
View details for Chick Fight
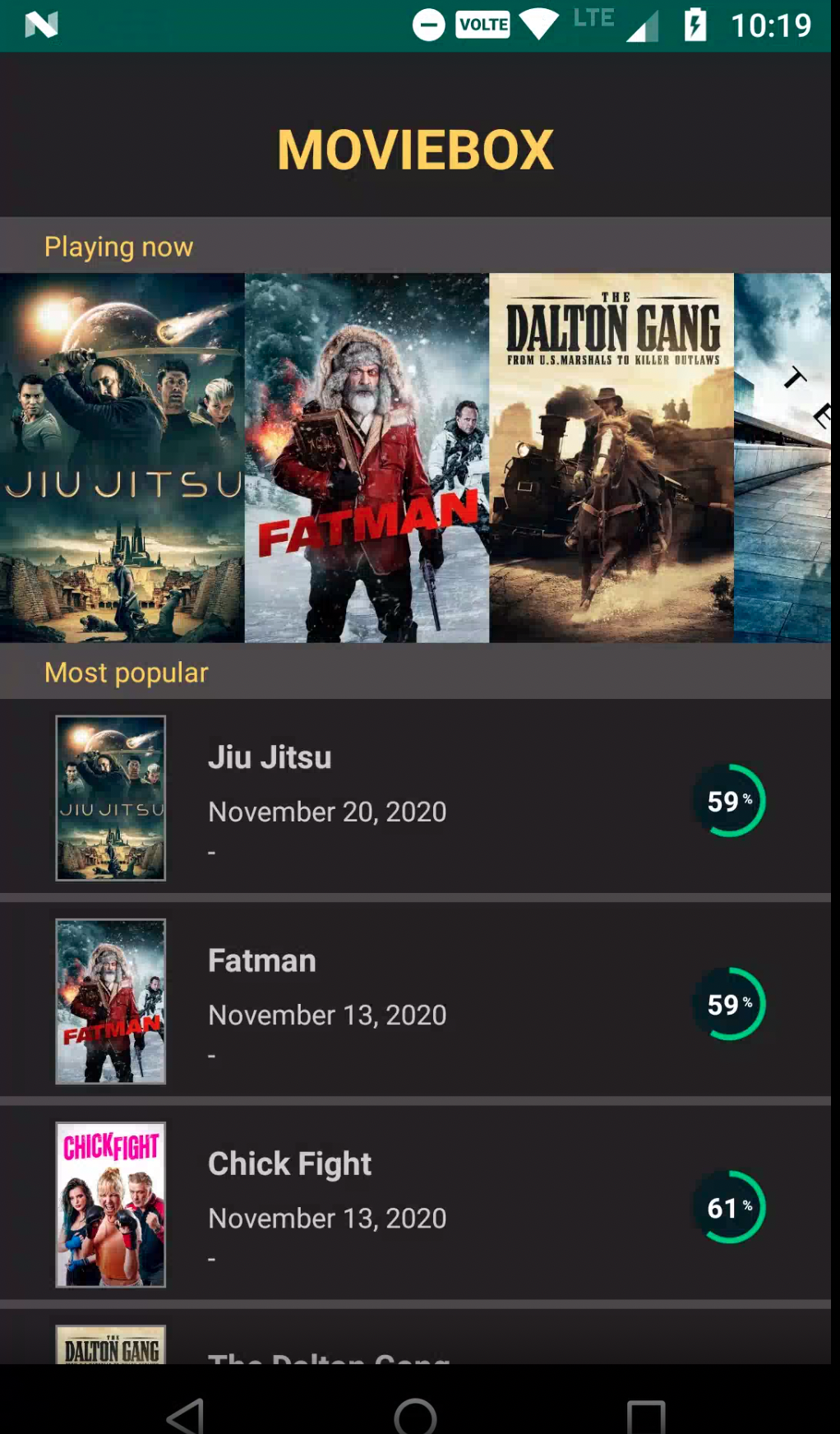pos(415,1203)
